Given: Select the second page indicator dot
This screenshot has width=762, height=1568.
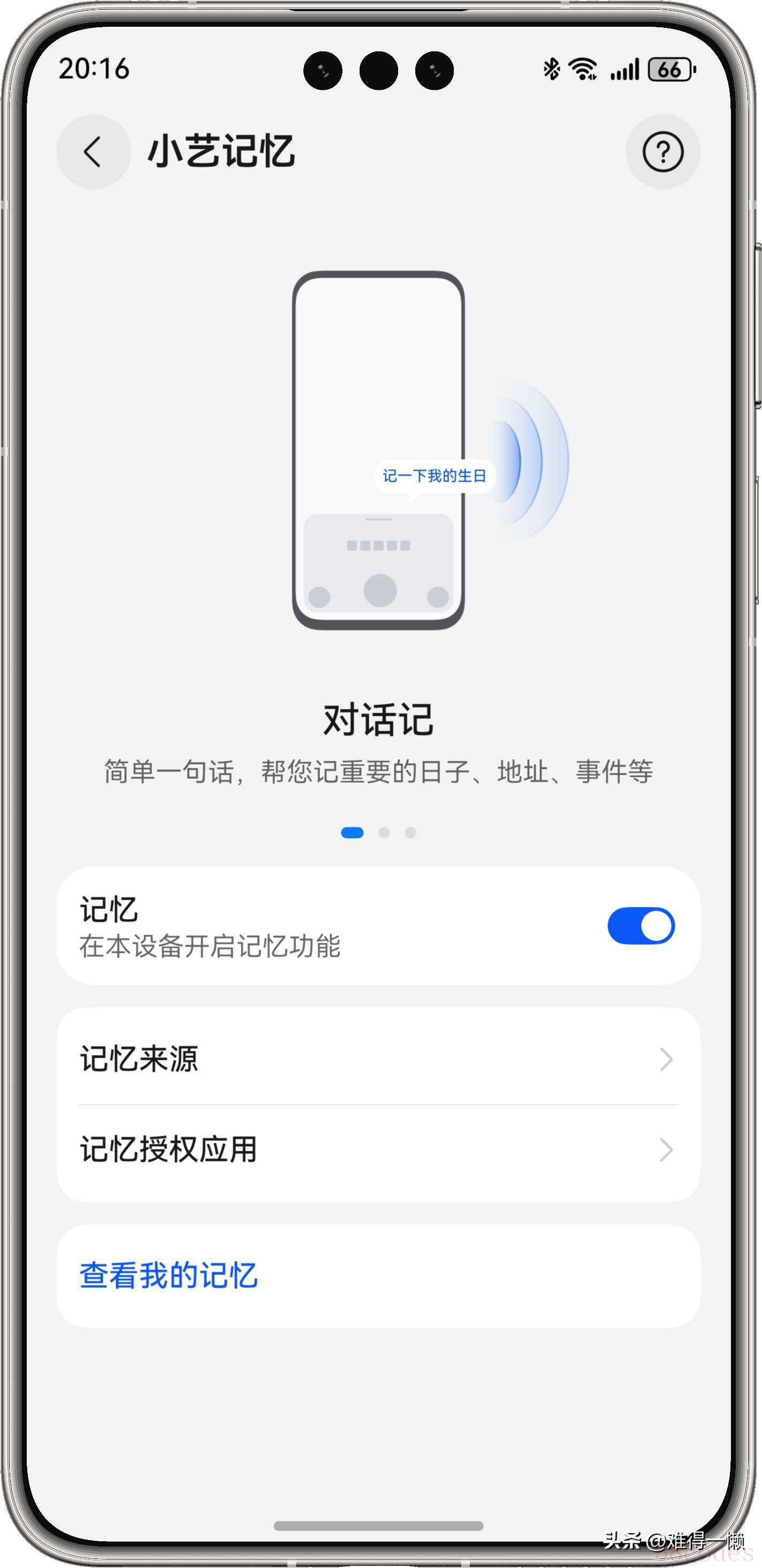Looking at the screenshot, I should (x=384, y=833).
